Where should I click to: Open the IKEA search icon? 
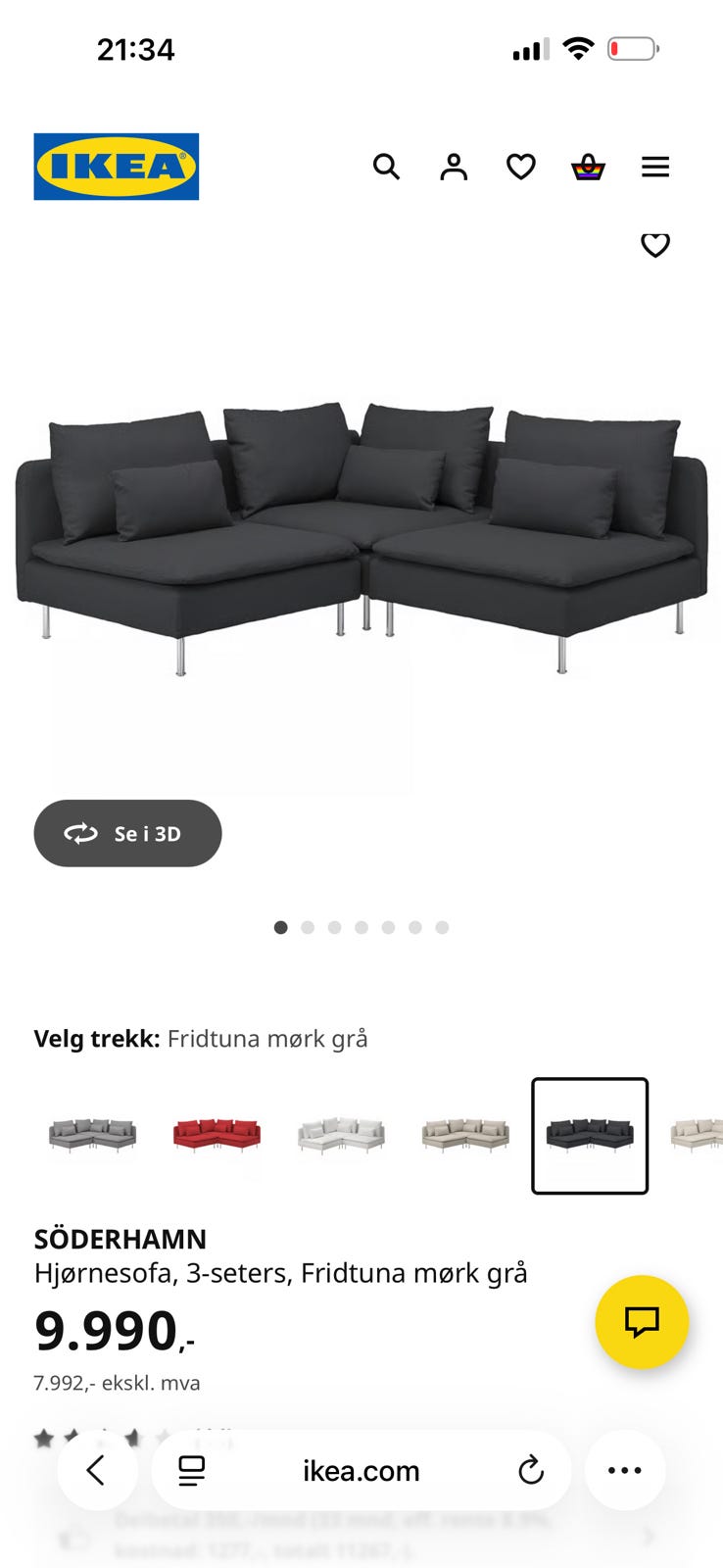click(x=386, y=167)
